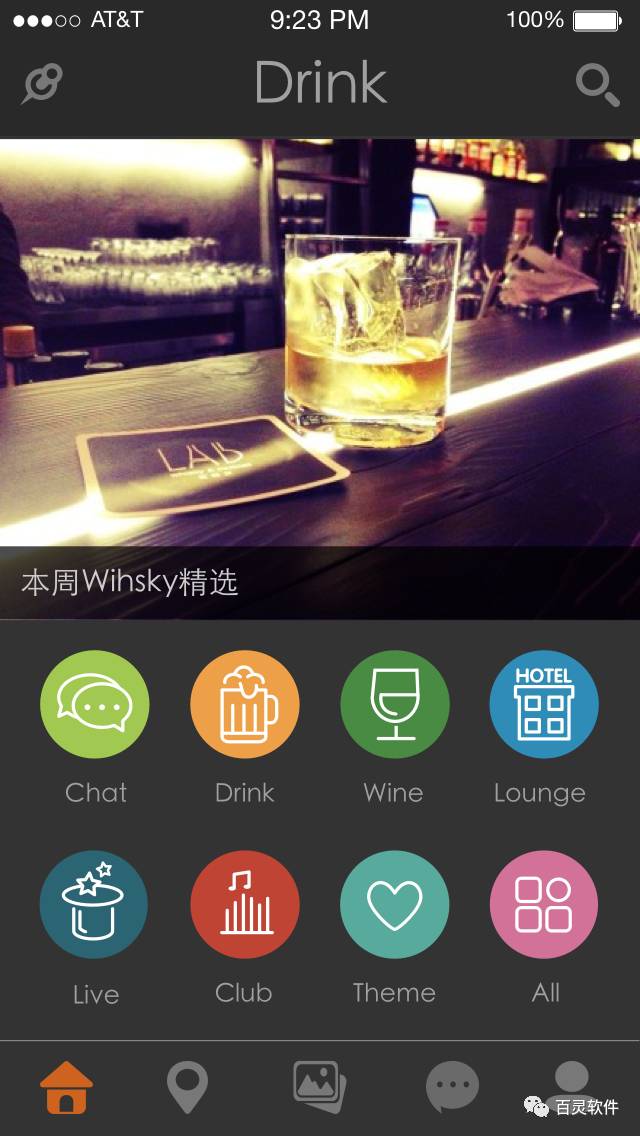Open the search magnifier icon

click(x=598, y=85)
